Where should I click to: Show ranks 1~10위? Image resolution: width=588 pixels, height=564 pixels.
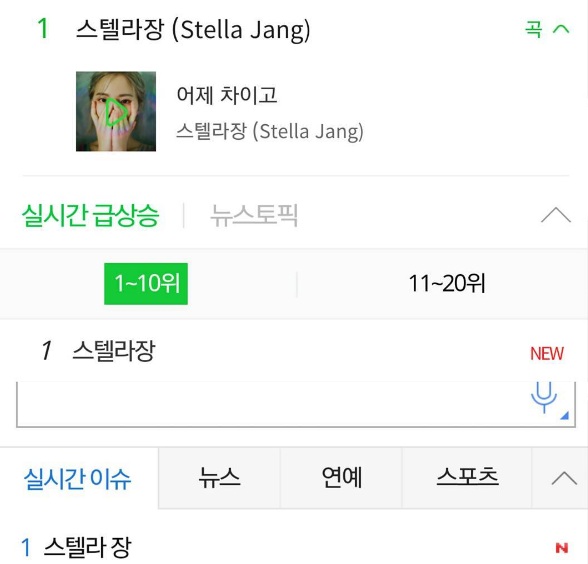(x=146, y=284)
